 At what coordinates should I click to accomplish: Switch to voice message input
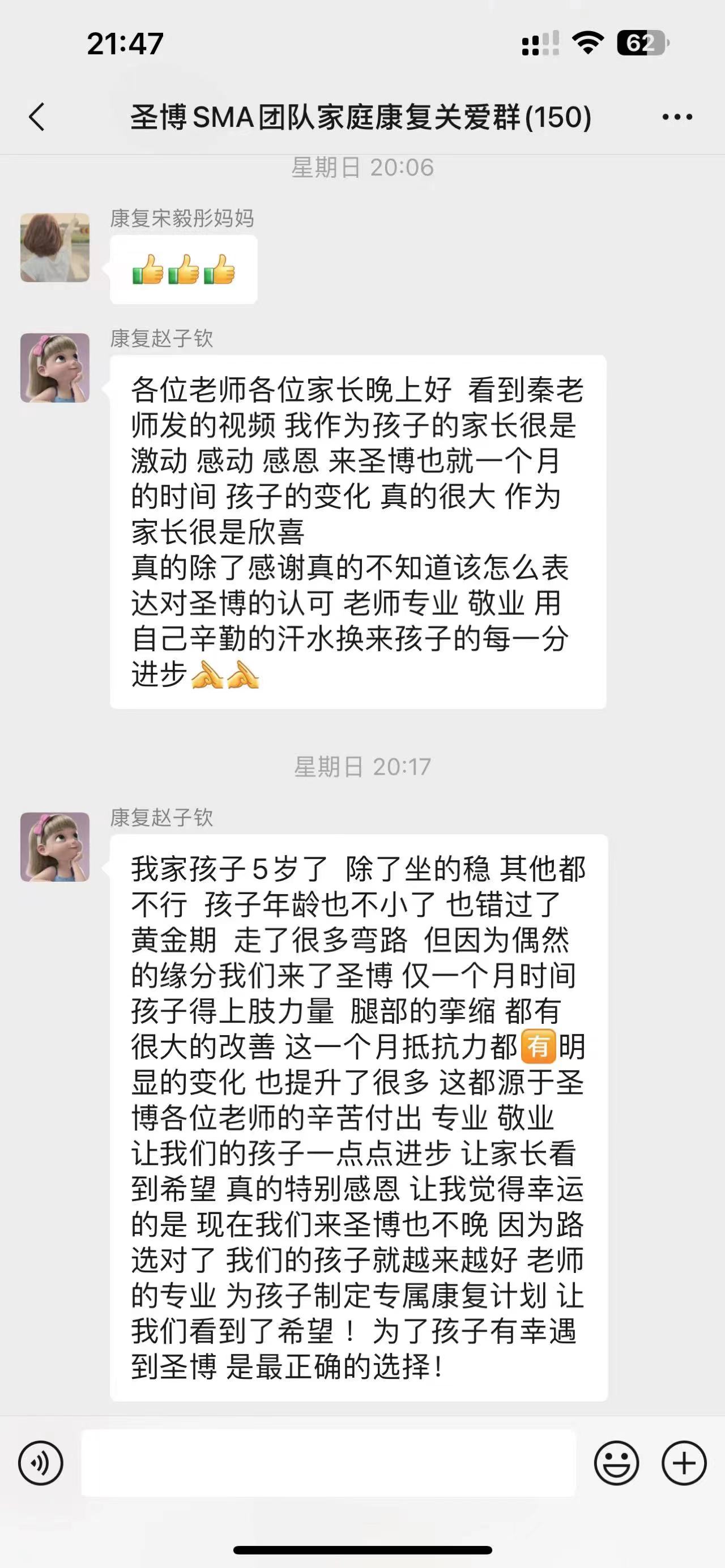[41, 1463]
